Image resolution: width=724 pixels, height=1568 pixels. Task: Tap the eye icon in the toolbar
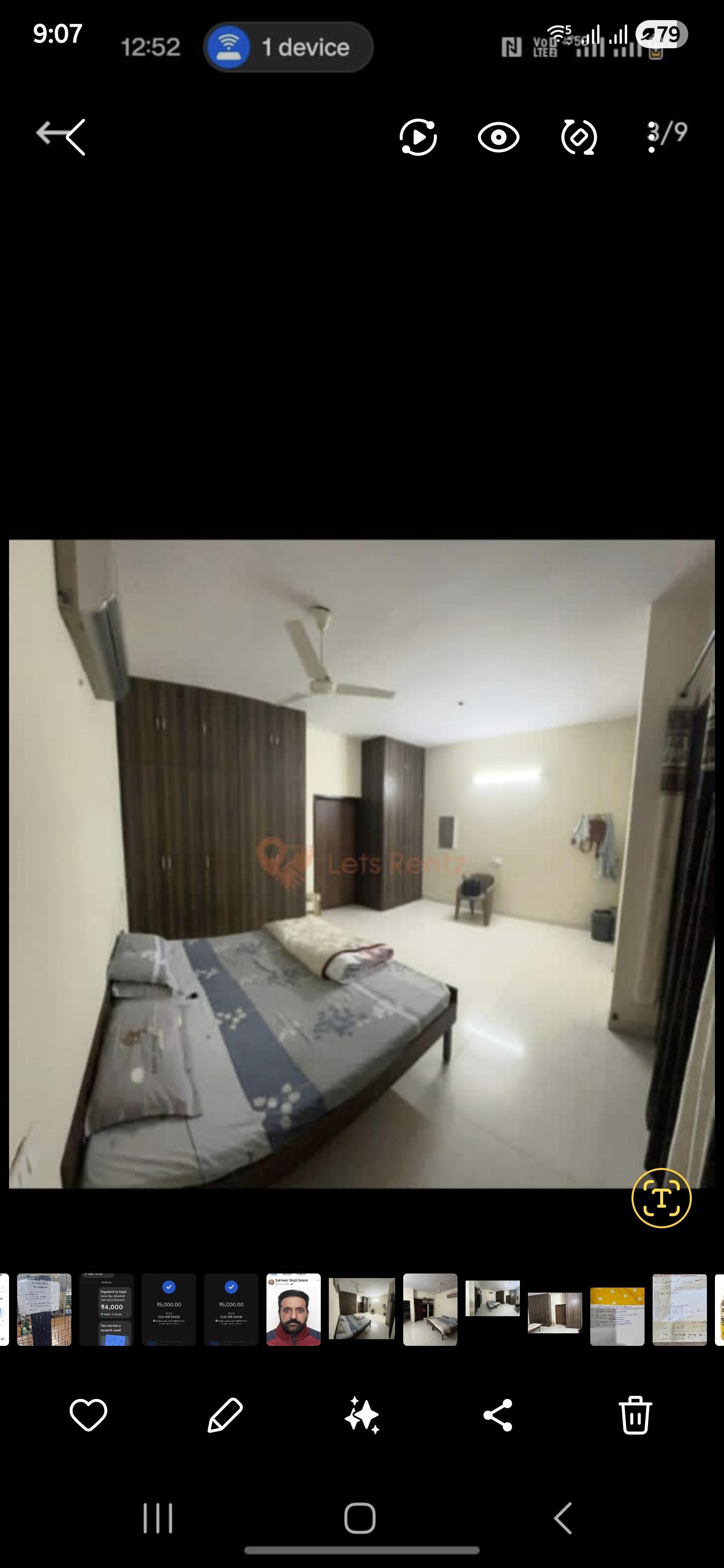click(x=498, y=137)
